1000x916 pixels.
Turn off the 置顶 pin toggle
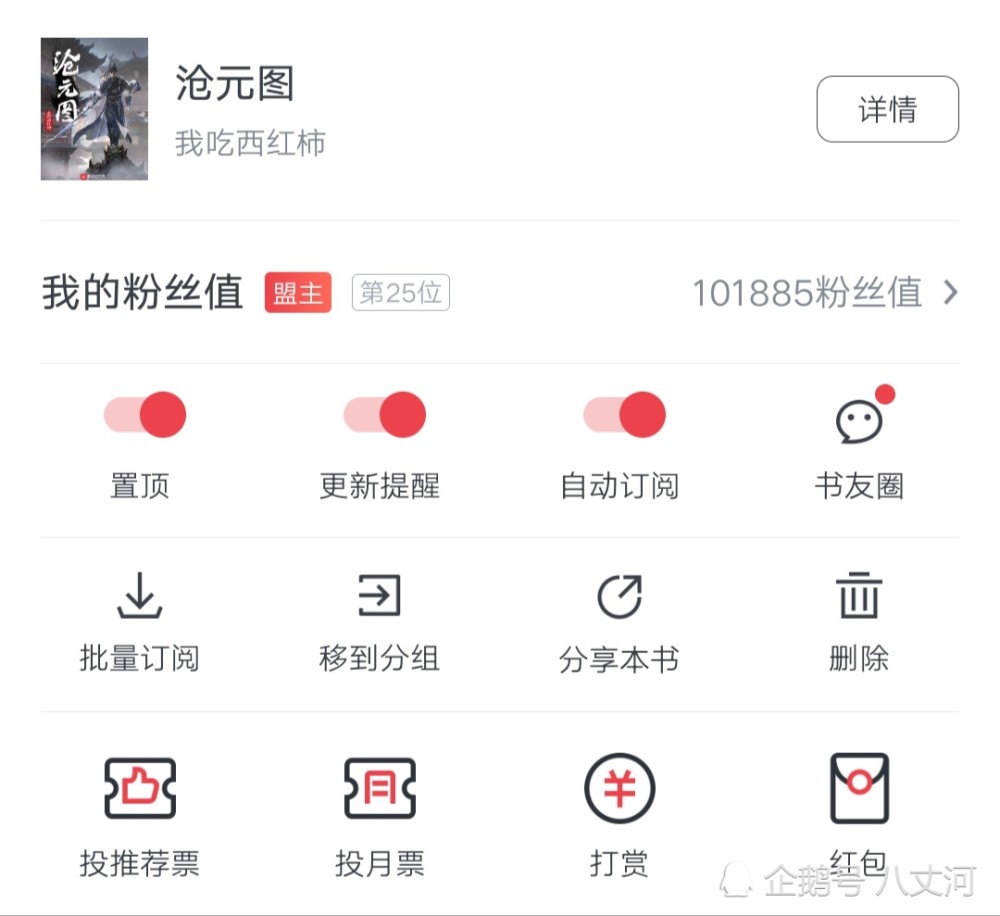[x=145, y=414]
